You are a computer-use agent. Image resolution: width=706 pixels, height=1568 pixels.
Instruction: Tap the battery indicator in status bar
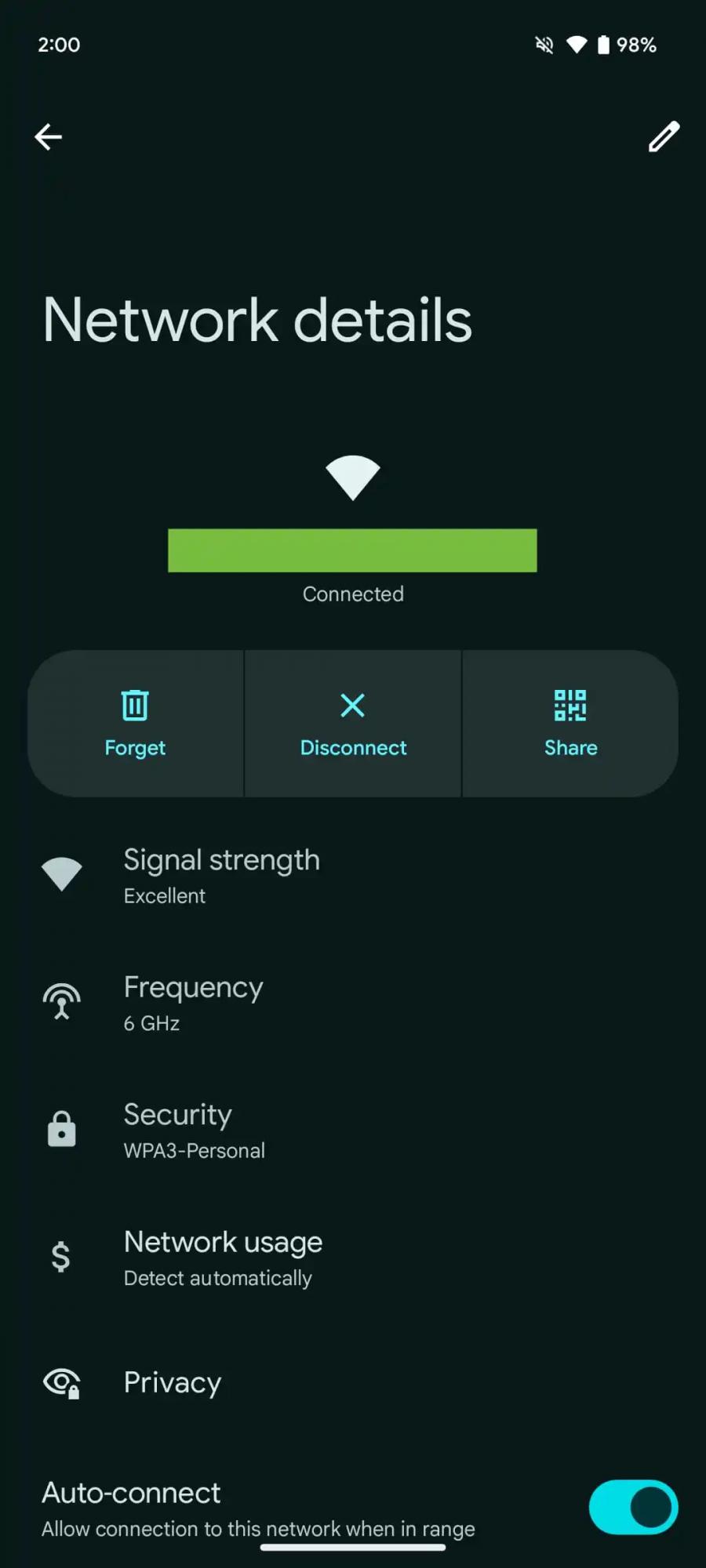coord(603,45)
